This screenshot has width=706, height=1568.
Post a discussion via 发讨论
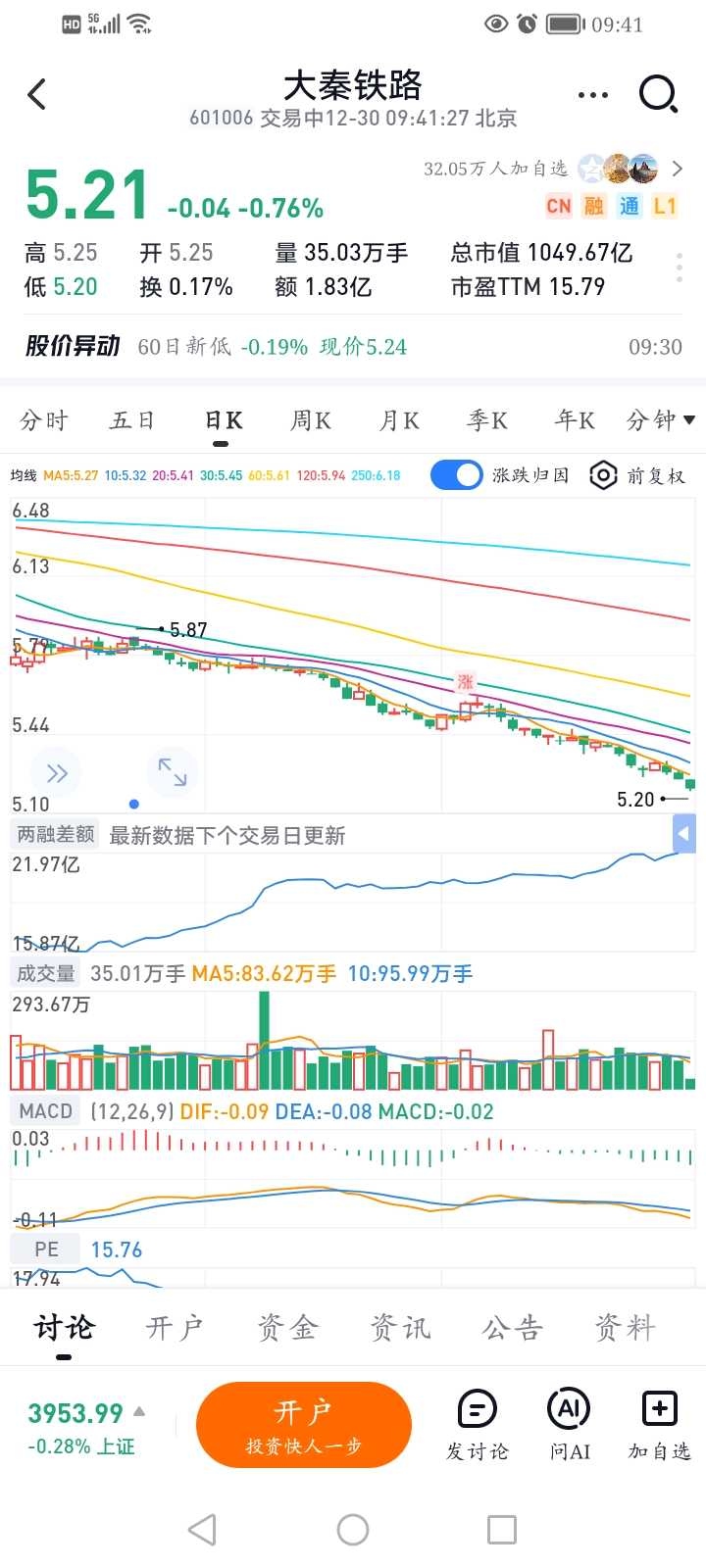click(478, 1424)
